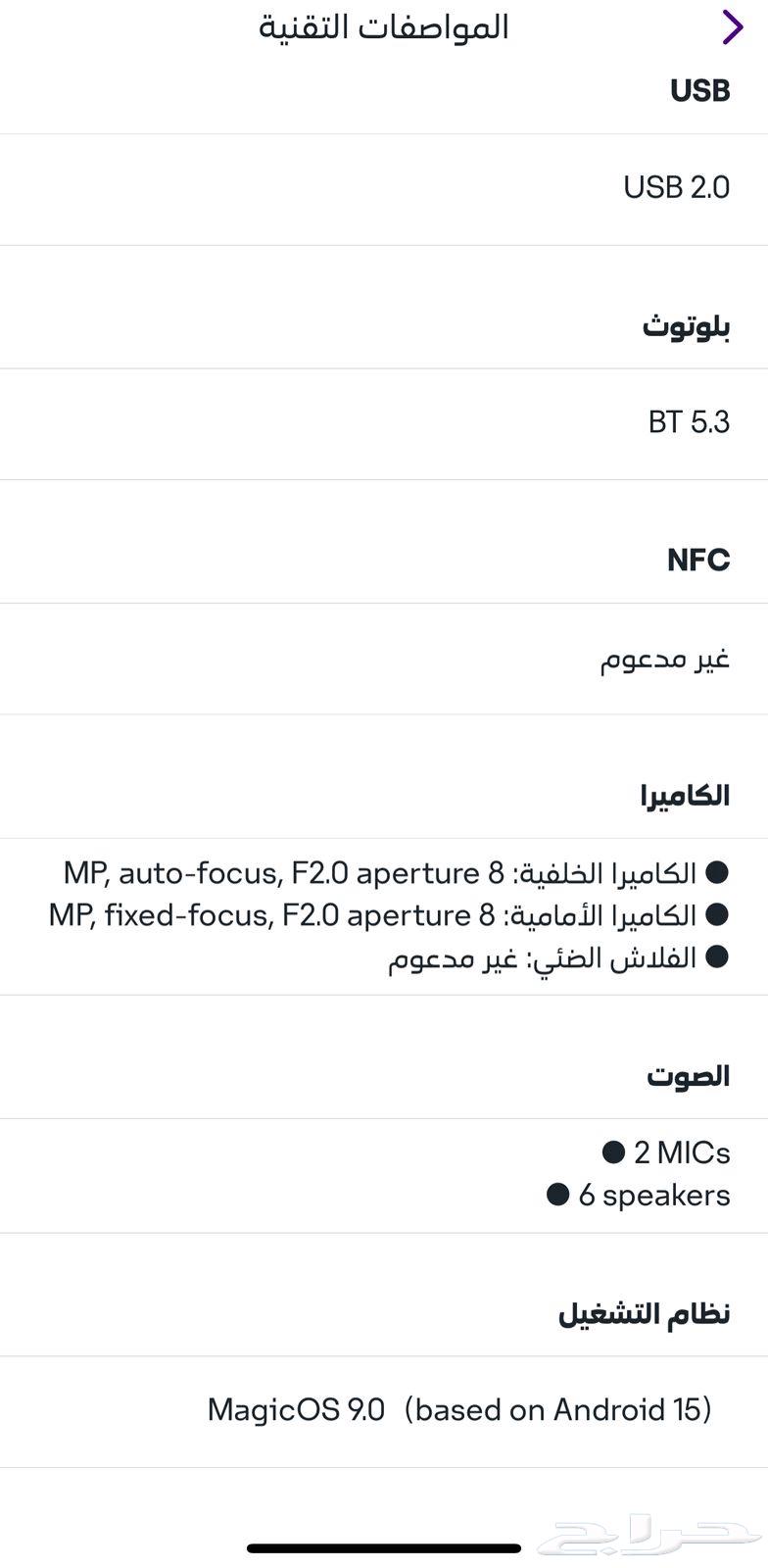The image size is (768, 1568).
Task: Tap the back chevron next to المواصفات التقنية
Action: point(731,26)
